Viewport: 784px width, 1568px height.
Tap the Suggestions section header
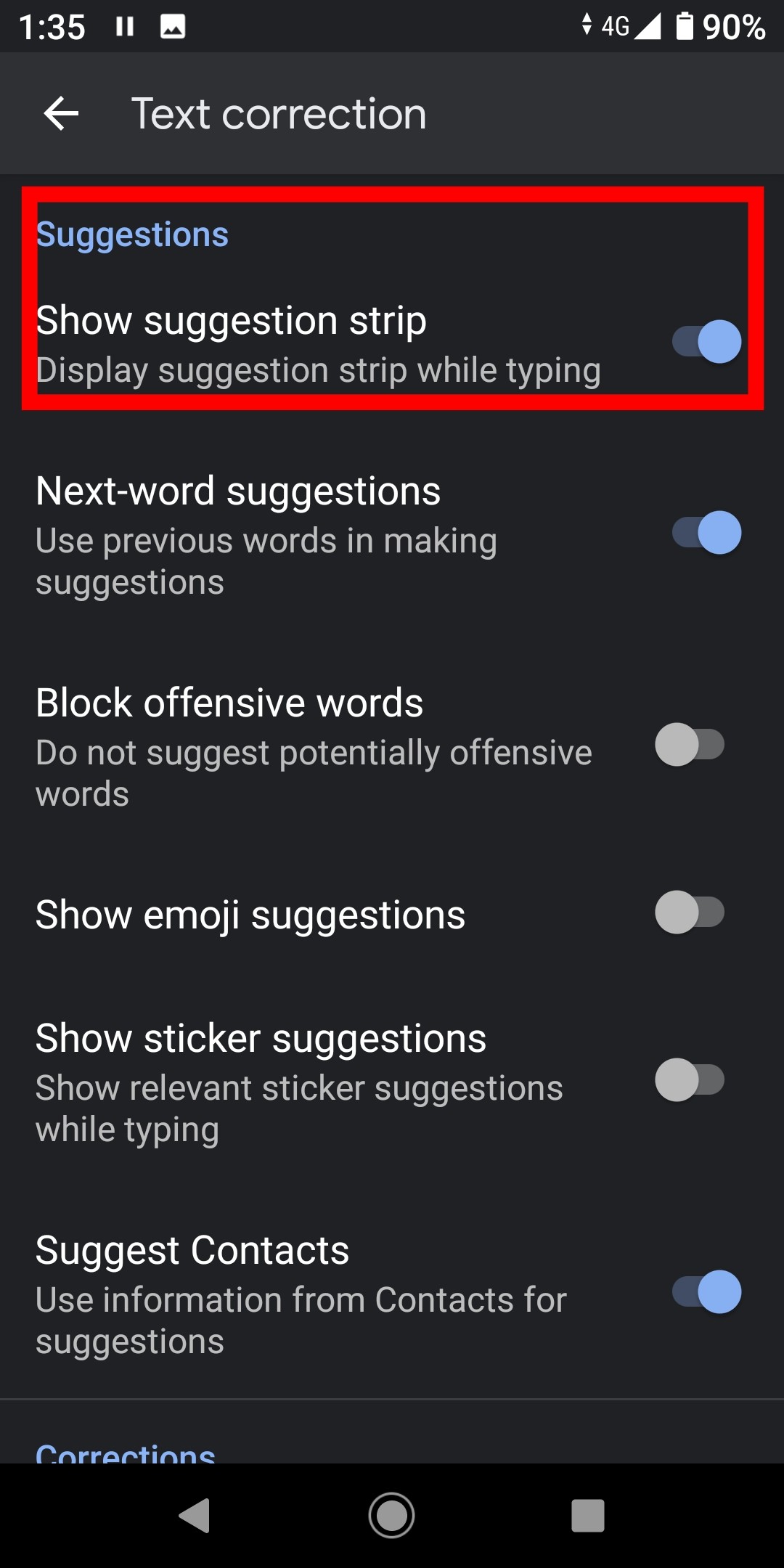click(132, 234)
